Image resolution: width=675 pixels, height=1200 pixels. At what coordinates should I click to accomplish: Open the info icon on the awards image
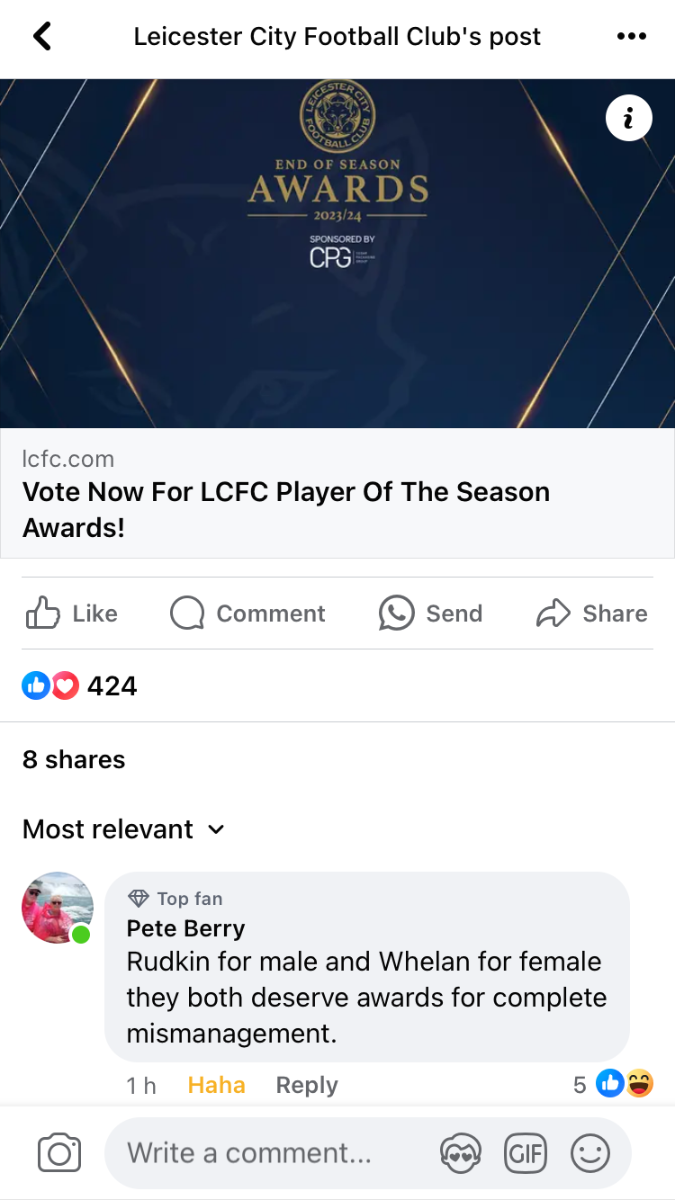point(628,120)
